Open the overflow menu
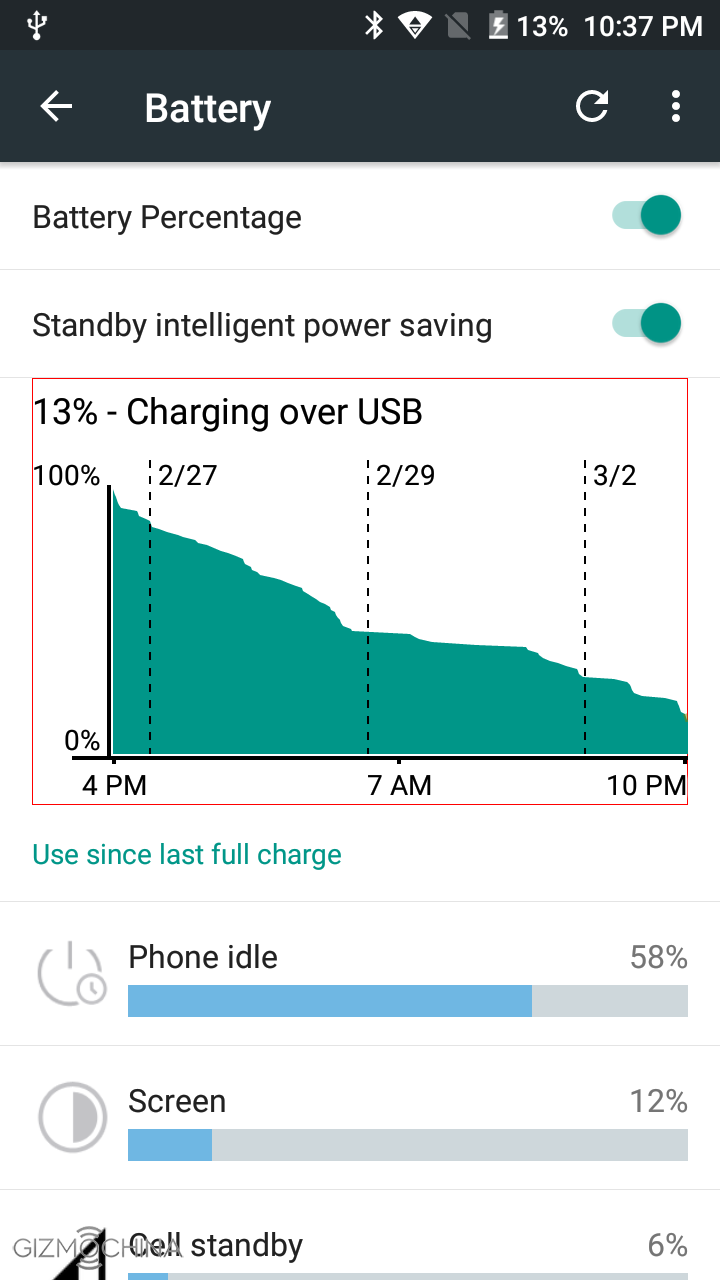Viewport: 720px width, 1280px height. (x=677, y=107)
